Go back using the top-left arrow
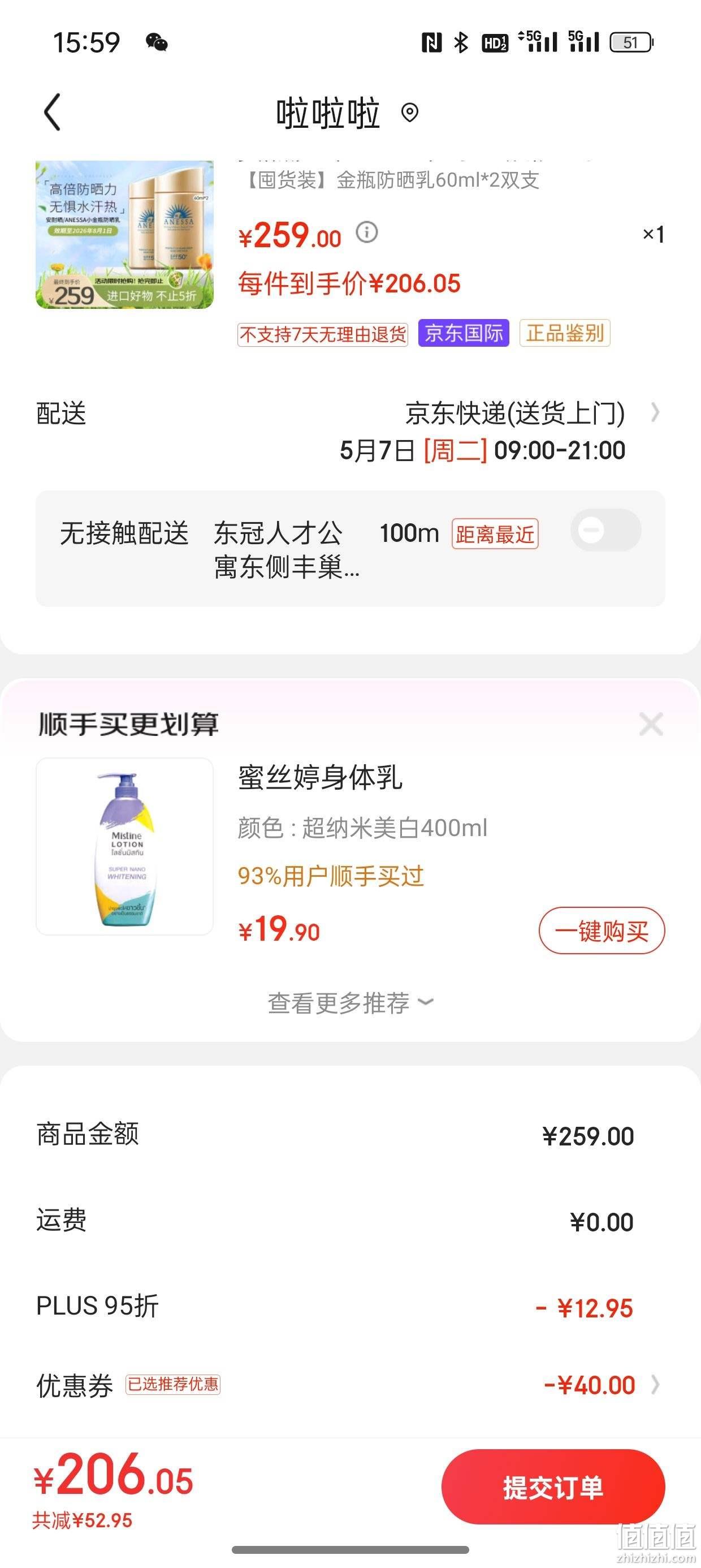The image size is (701, 1568). [53, 112]
